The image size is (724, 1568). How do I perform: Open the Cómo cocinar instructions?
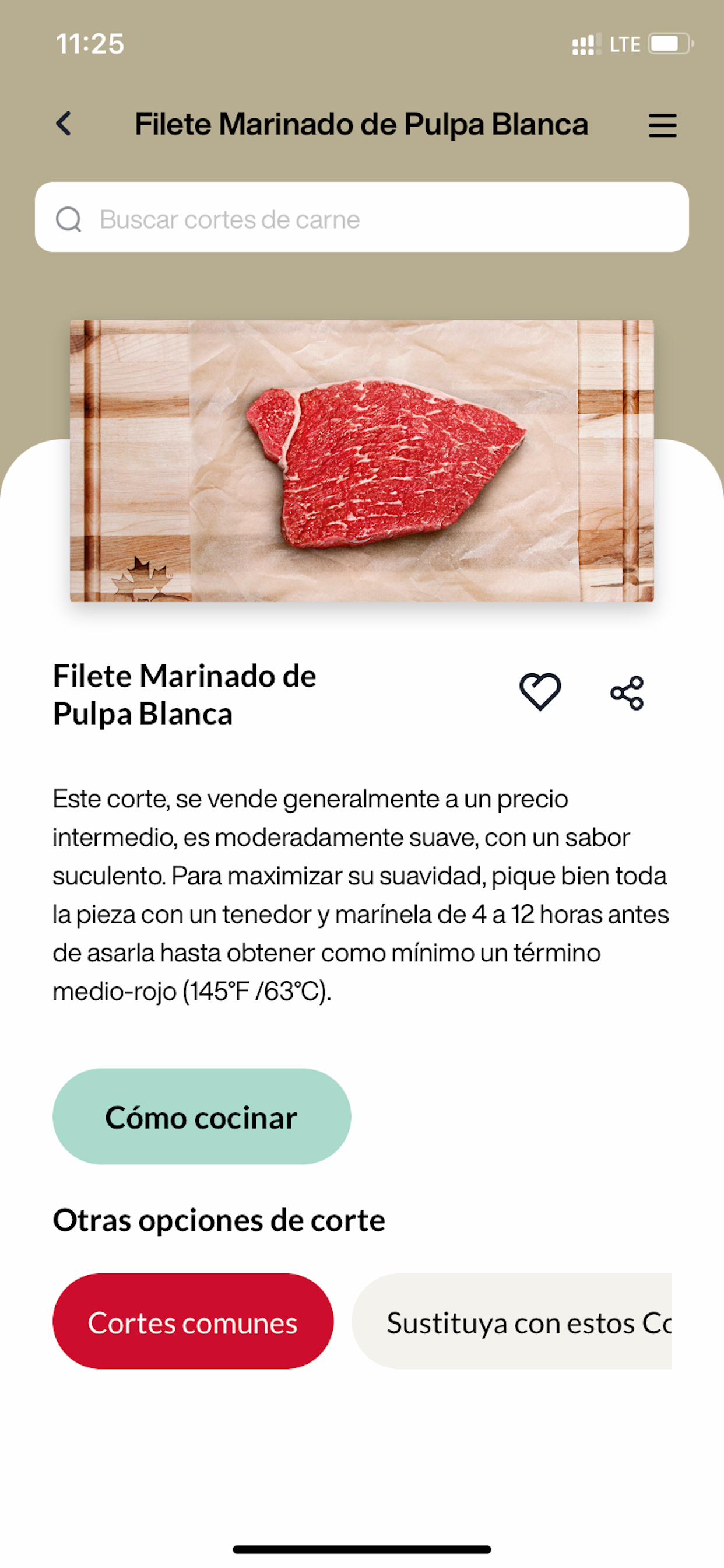coord(201,1117)
